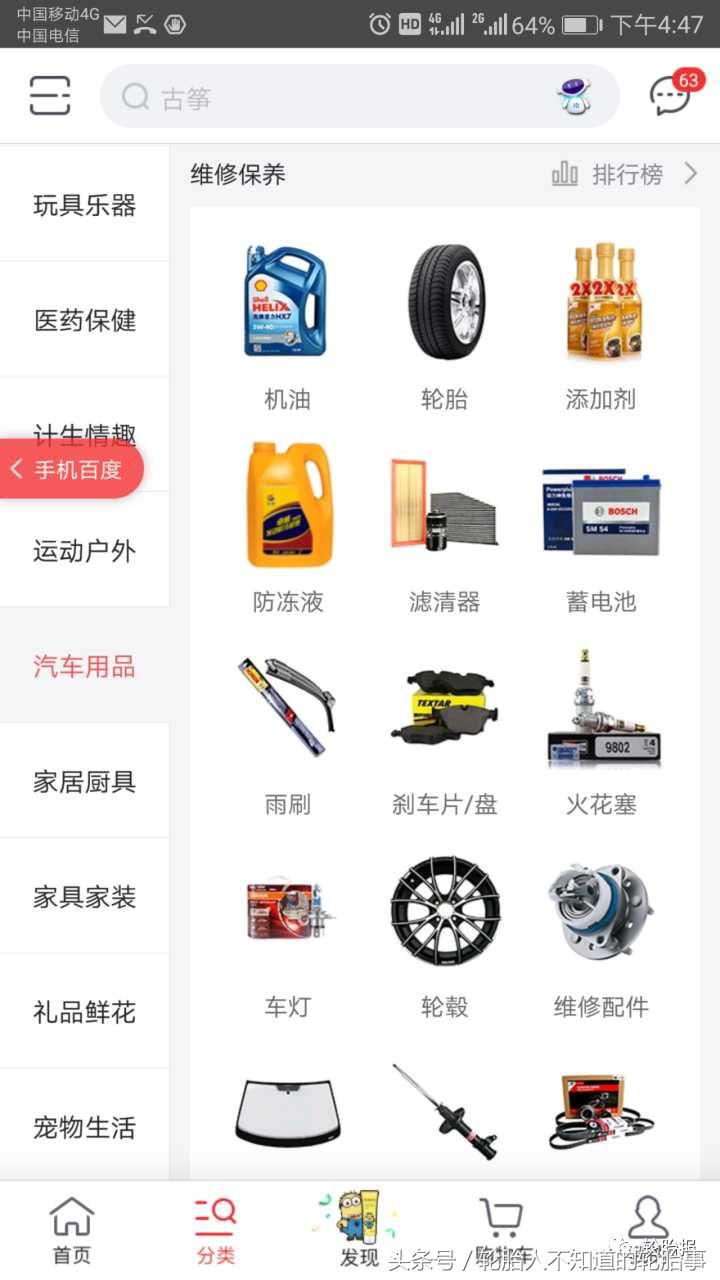The width and height of the screenshot is (720, 1280).
Task: Select the 玩具乐器 category
Action: click(x=85, y=205)
